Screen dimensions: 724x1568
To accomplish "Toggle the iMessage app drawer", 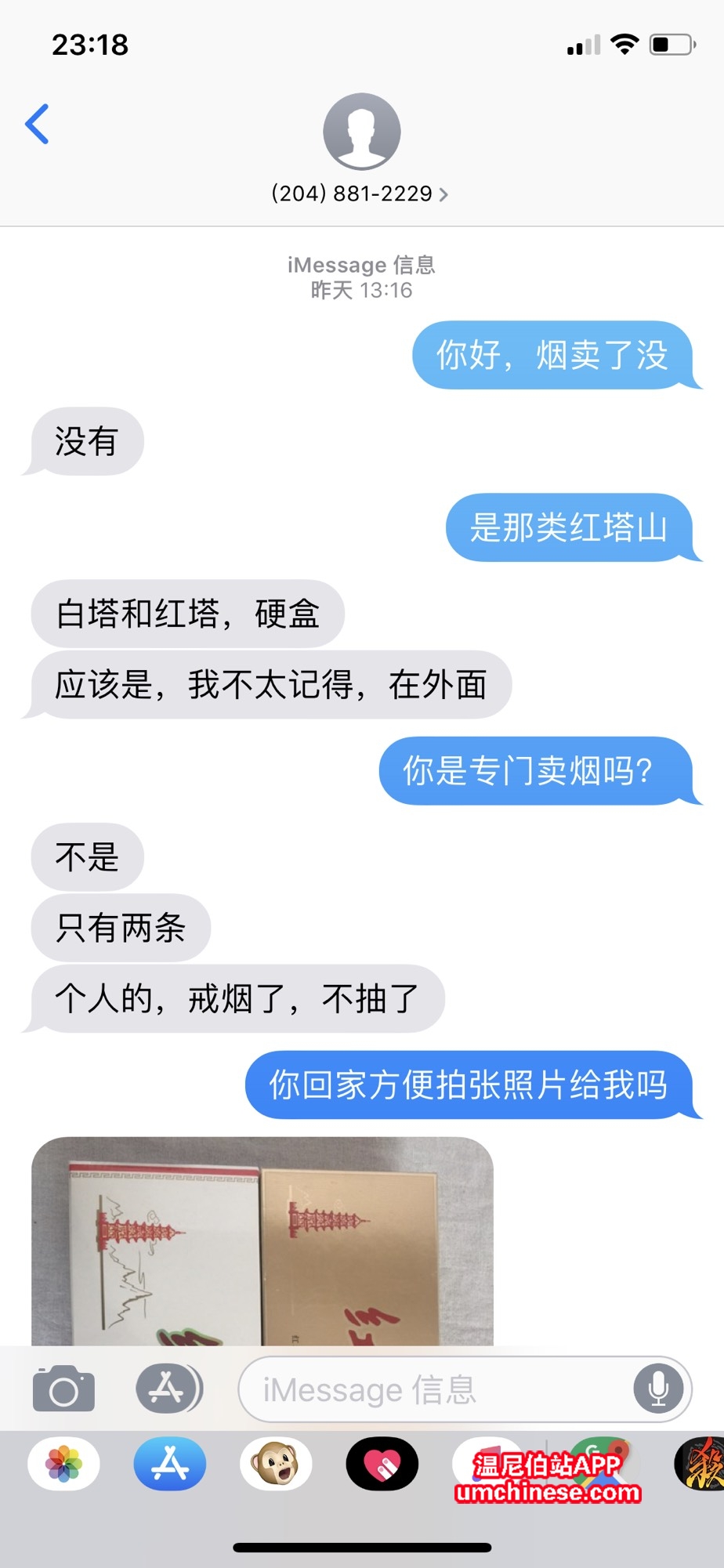I will tap(169, 1388).
